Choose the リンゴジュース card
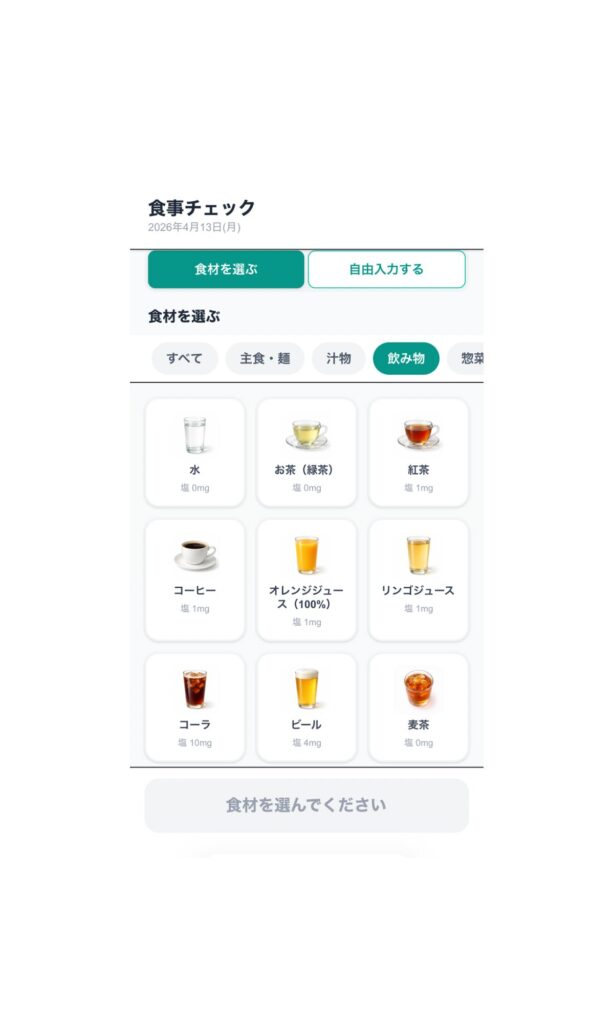Image resolution: width=614 pixels, height=1024 pixels. (418, 580)
